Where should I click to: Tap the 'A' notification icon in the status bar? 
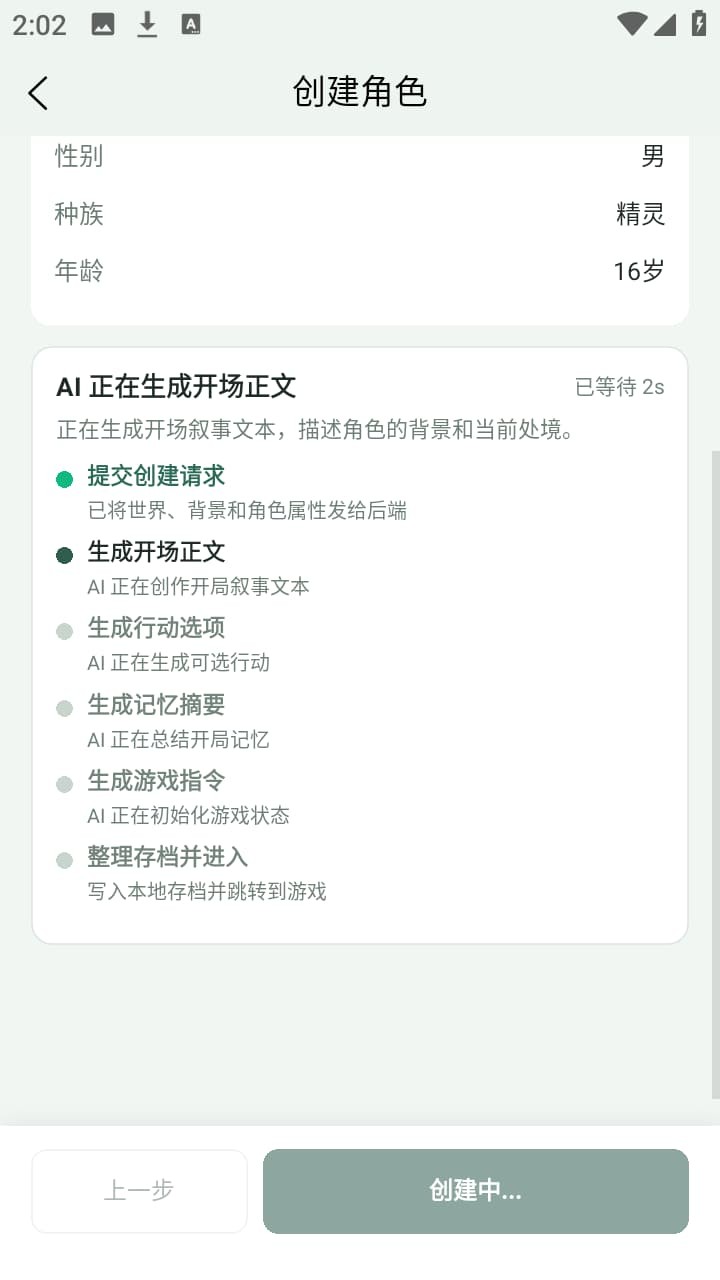(x=190, y=24)
